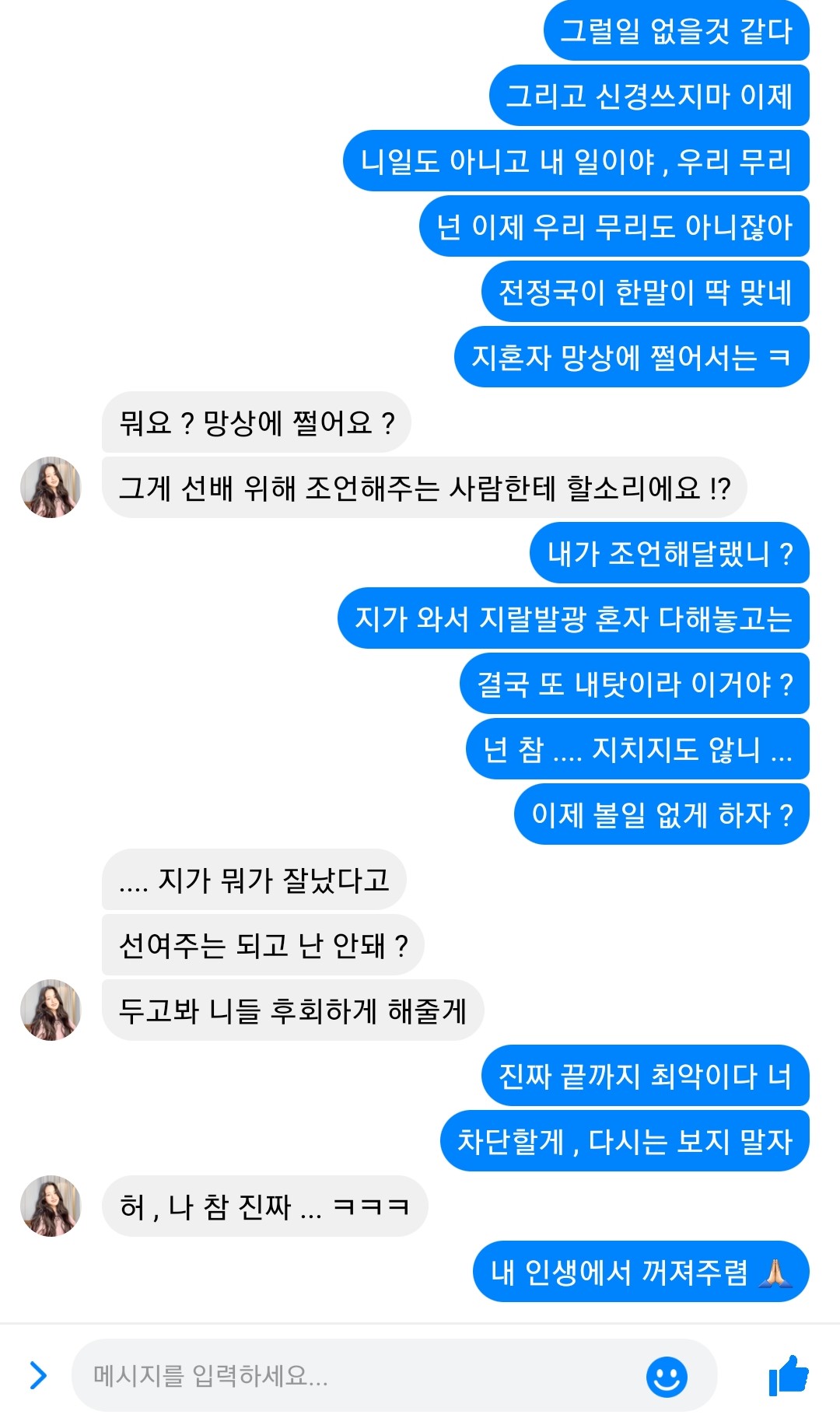
Task: Focus the message input field
Action: click(358, 1375)
